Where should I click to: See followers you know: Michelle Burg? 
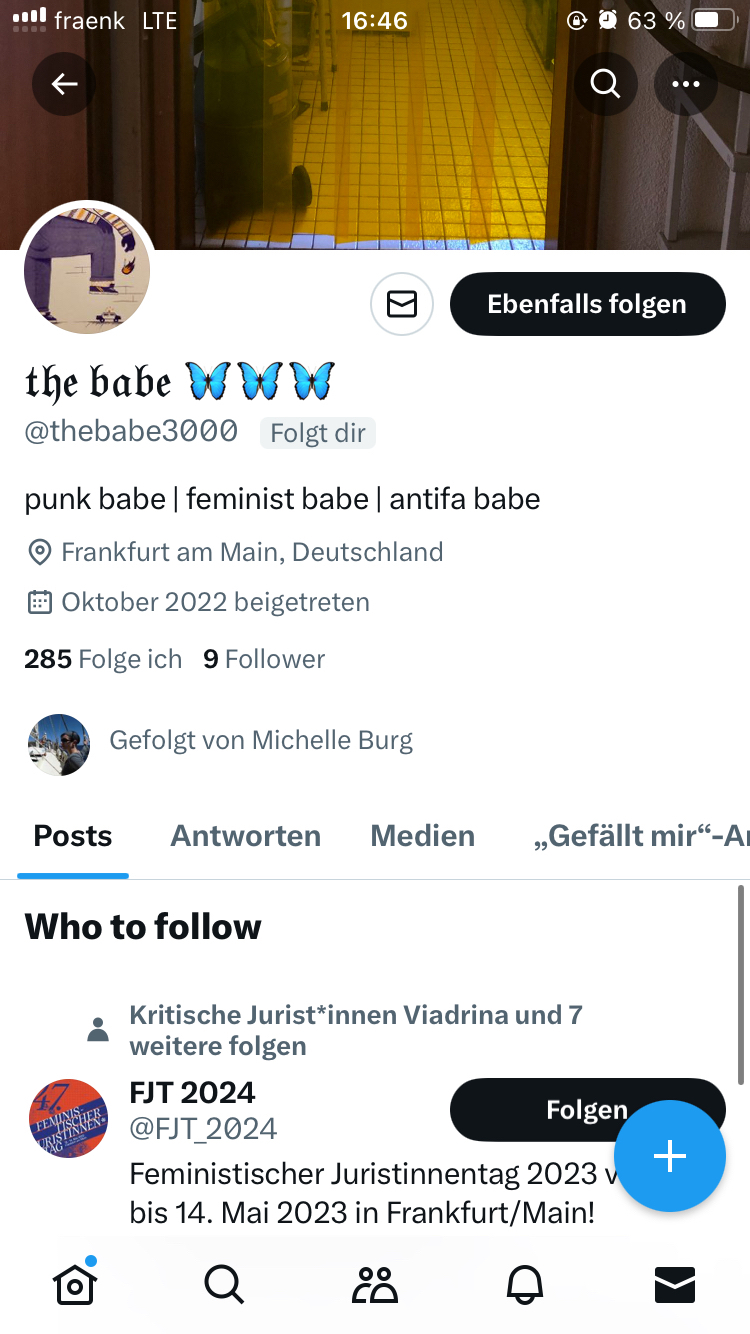(x=260, y=740)
